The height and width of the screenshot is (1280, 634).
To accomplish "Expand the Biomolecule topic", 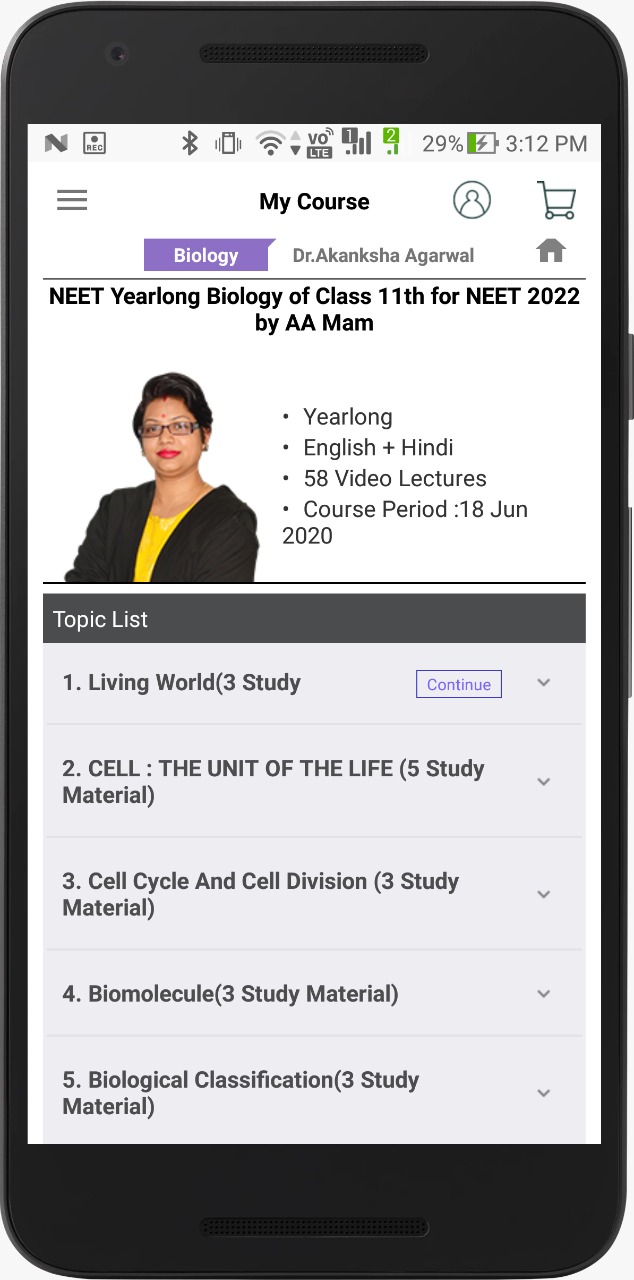I will (544, 994).
